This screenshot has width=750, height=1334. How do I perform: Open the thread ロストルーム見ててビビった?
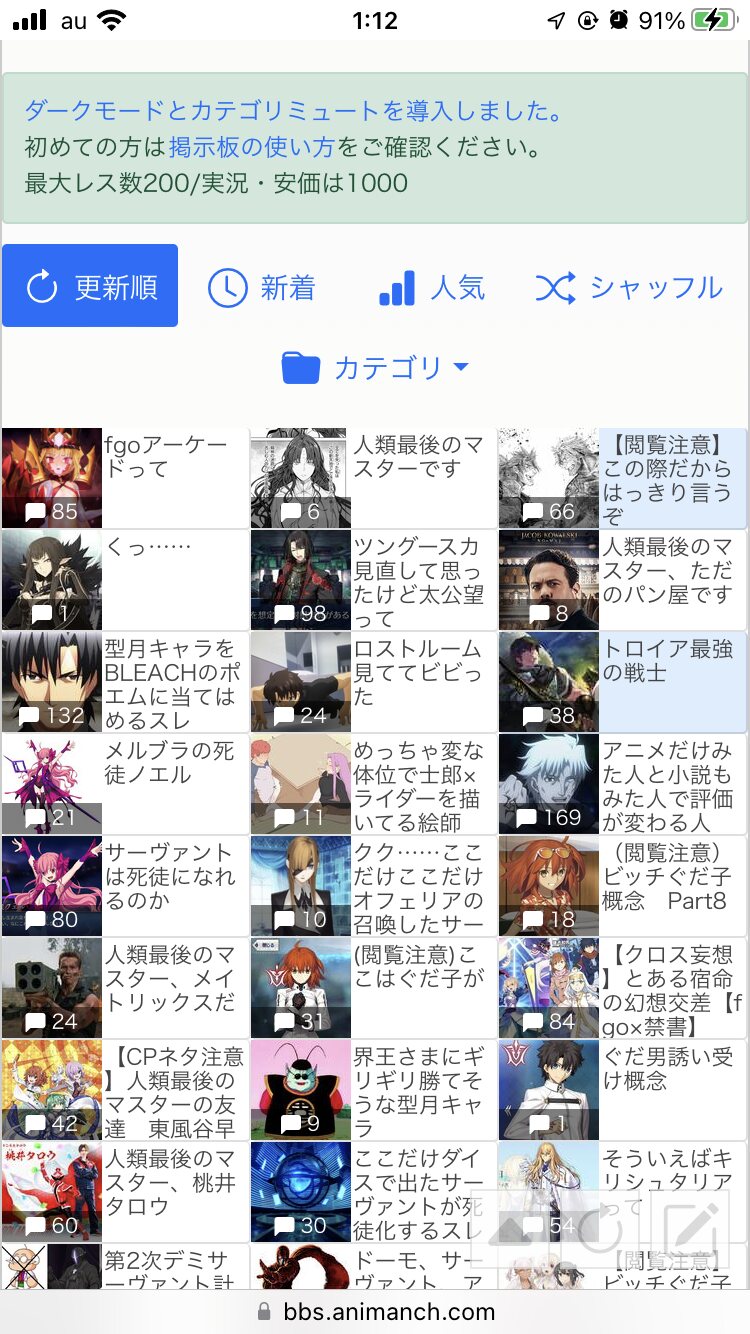point(418,672)
